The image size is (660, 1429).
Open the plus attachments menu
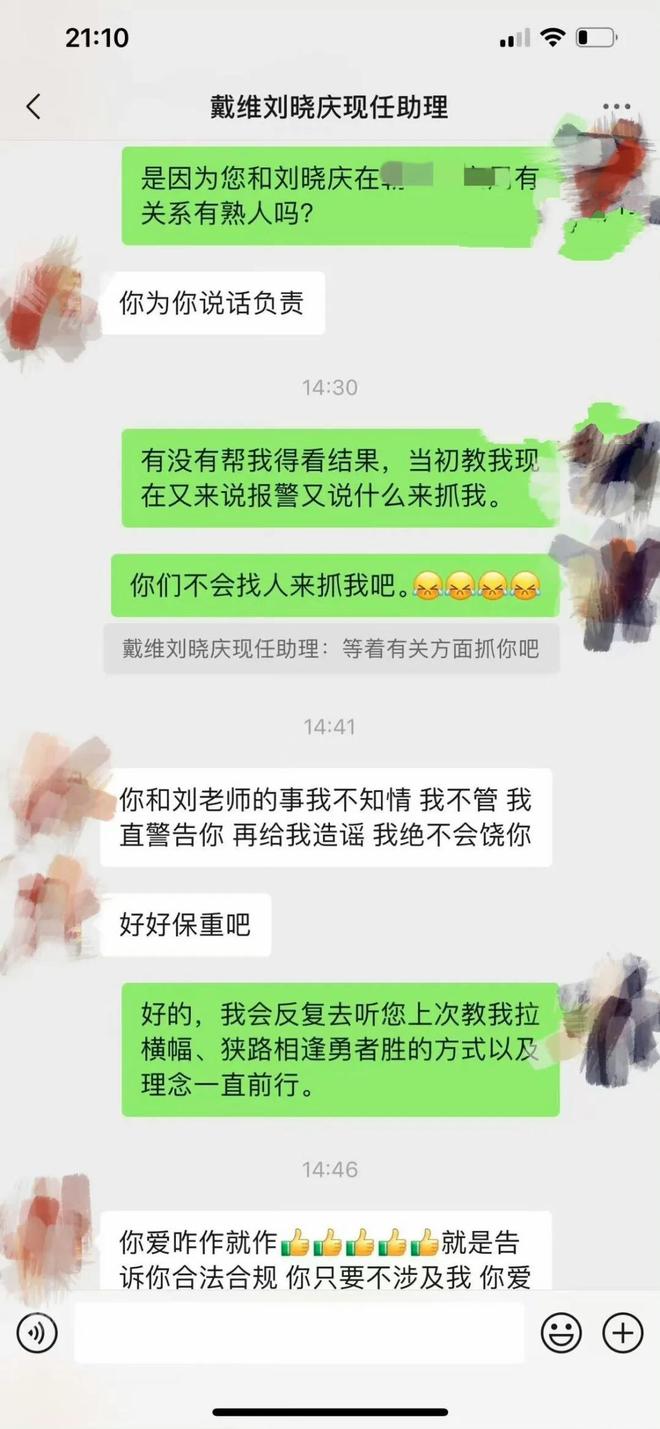[x=622, y=1332]
